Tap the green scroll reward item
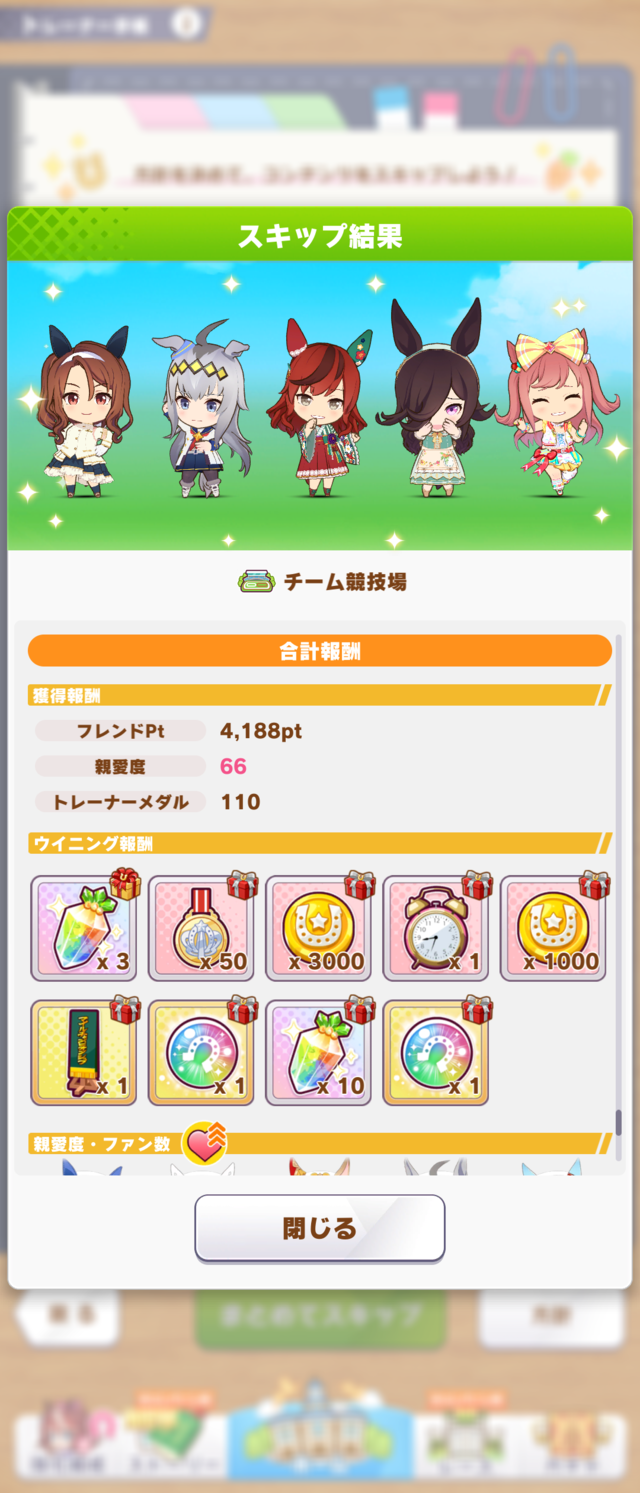 [84, 1053]
